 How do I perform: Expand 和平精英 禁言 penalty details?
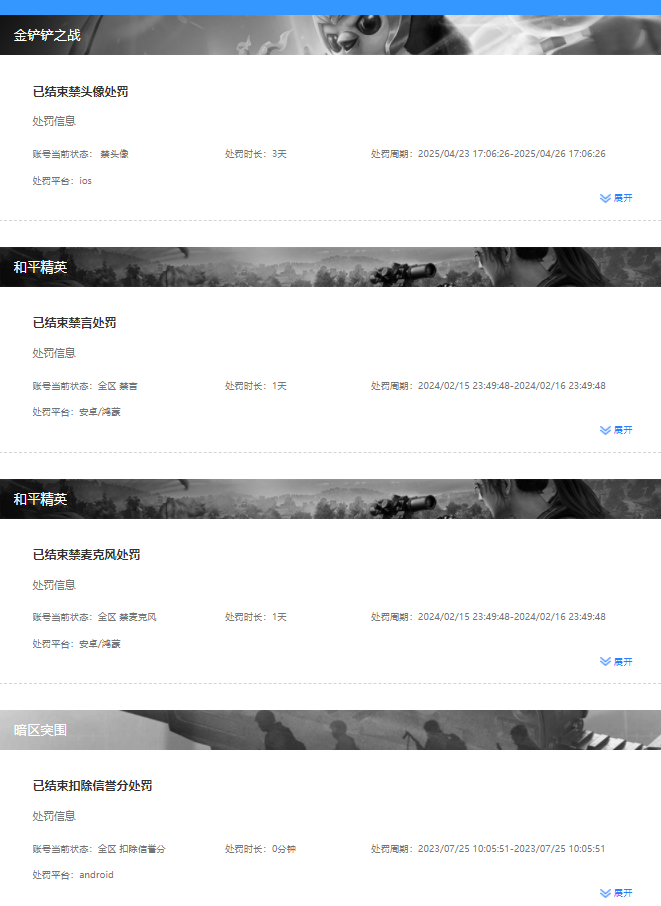(x=616, y=430)
